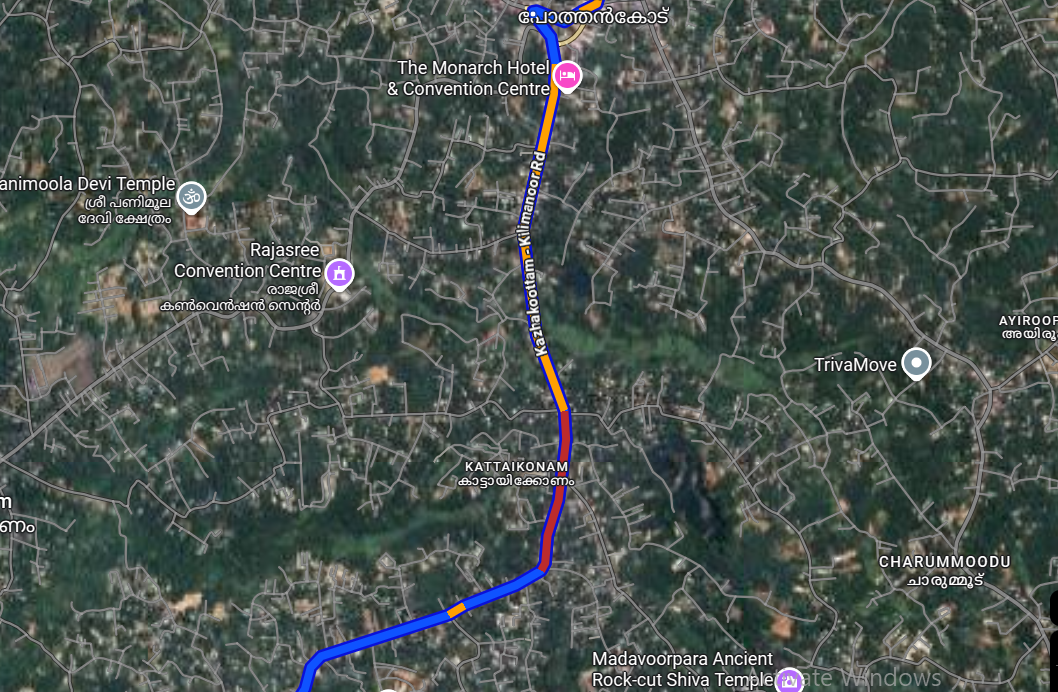Select Rajasree Convention Centre map marker
This screenshot has width=1058, height=692.
pos(340,272)
